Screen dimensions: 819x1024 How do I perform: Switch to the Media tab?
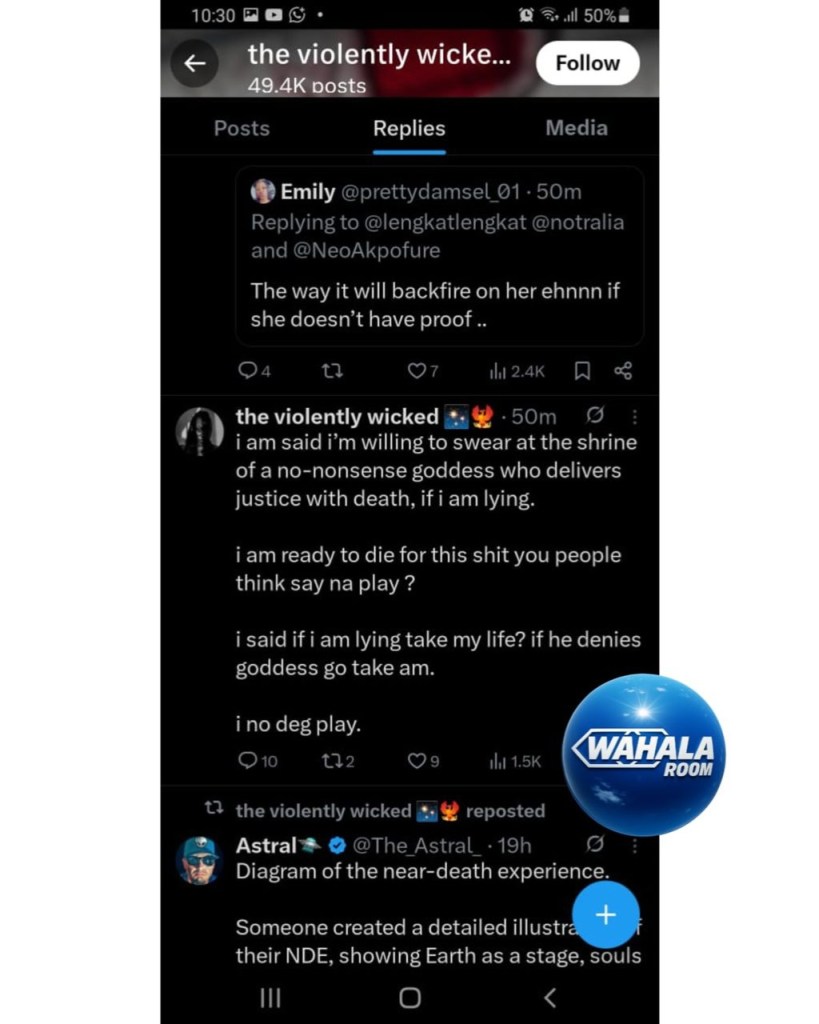[x=576, y=128]
